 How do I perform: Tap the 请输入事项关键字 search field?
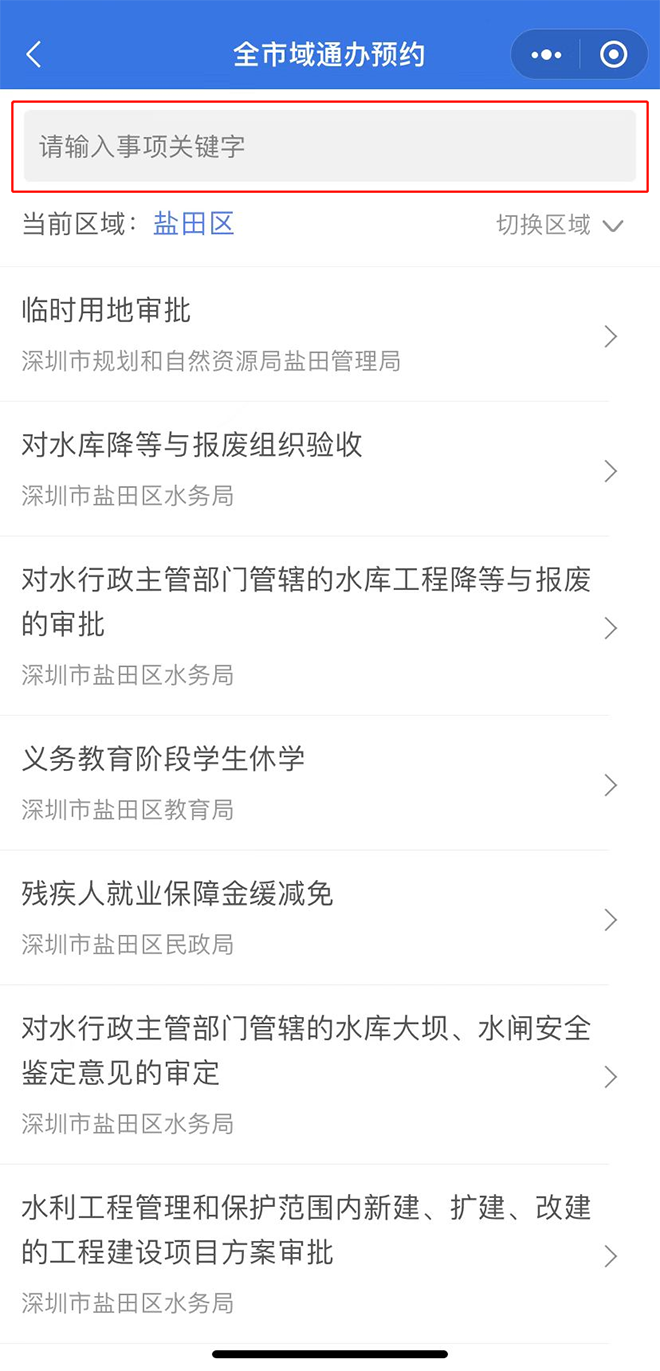tap(330, 146)
